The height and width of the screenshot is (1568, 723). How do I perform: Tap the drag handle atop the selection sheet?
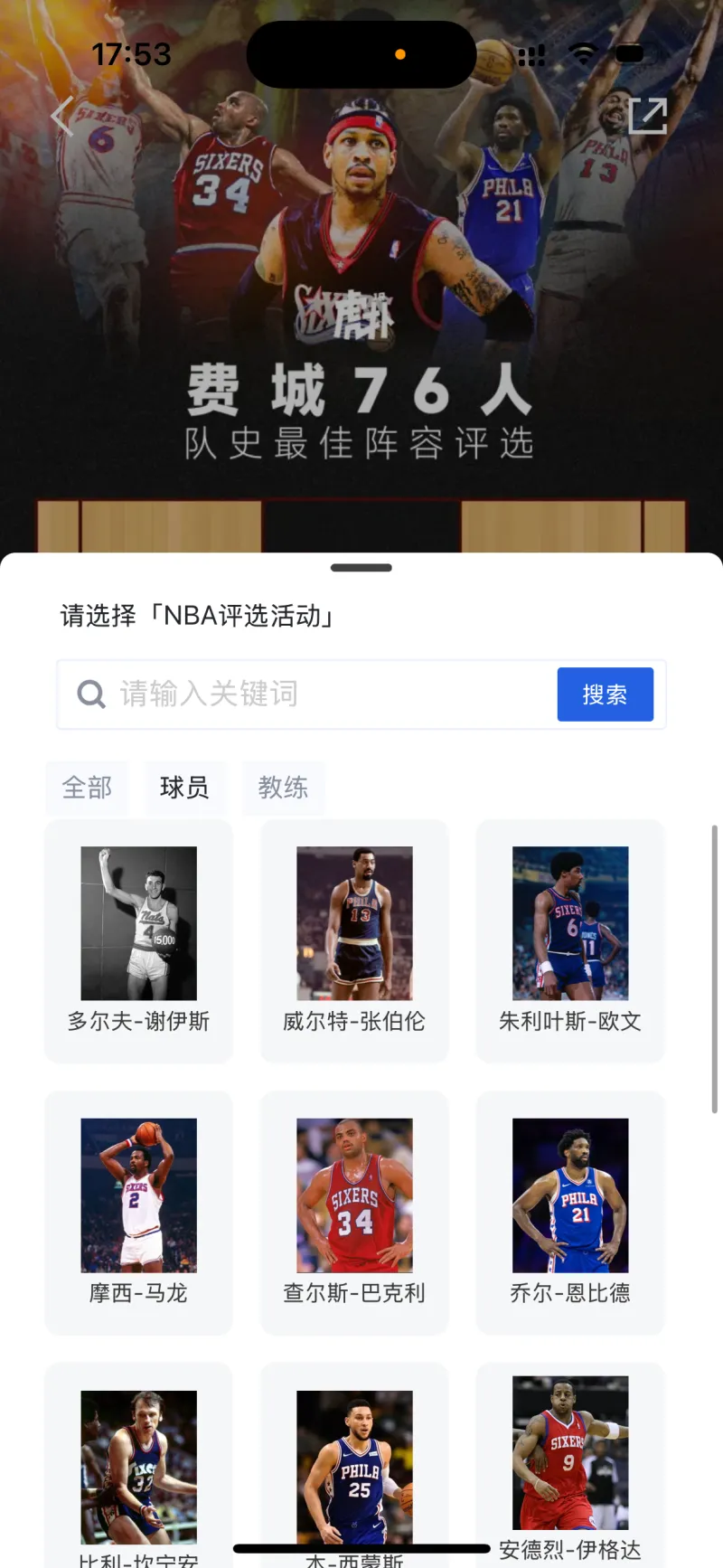(361, 568)
